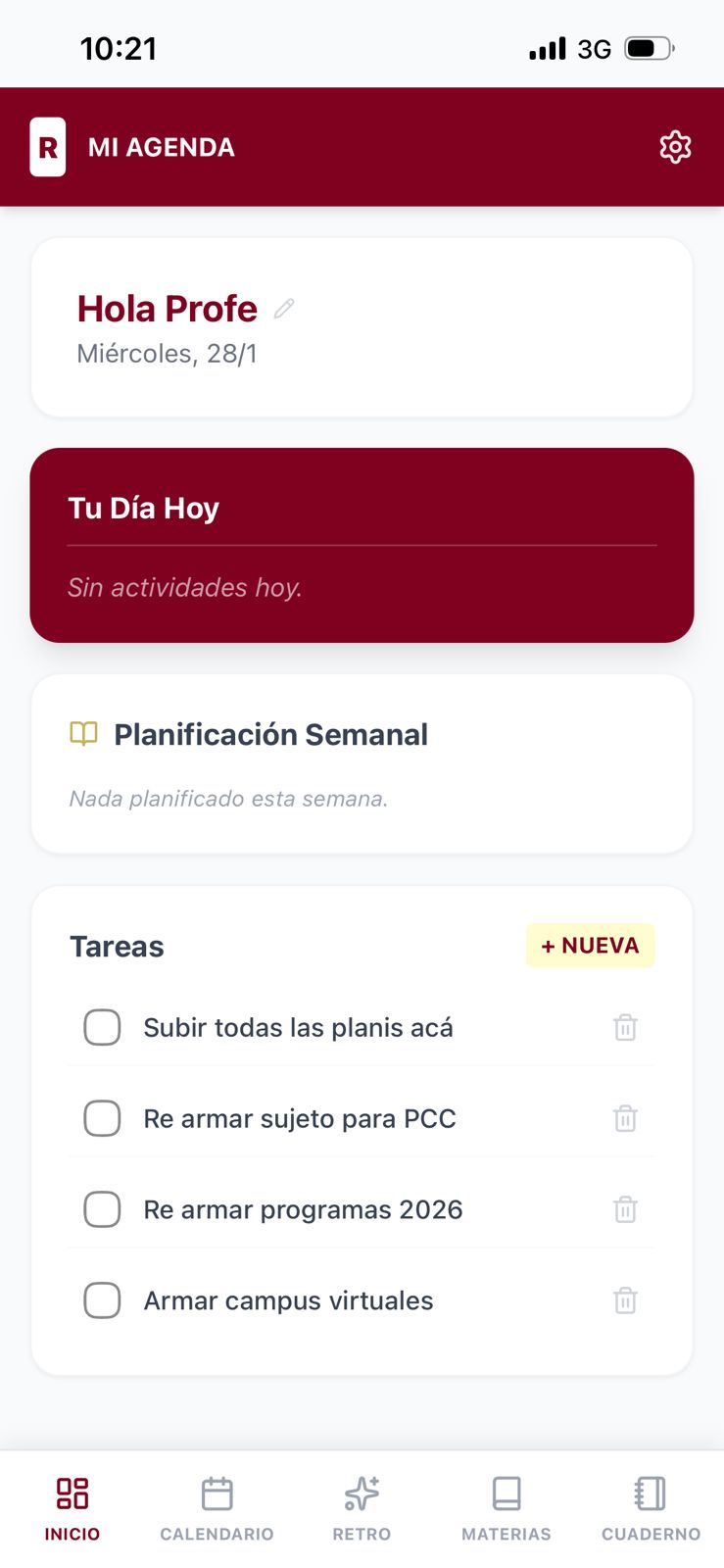Click the R app logo in the header
The width and height of the screenshot is (724, 1568).
coord(47,147)
